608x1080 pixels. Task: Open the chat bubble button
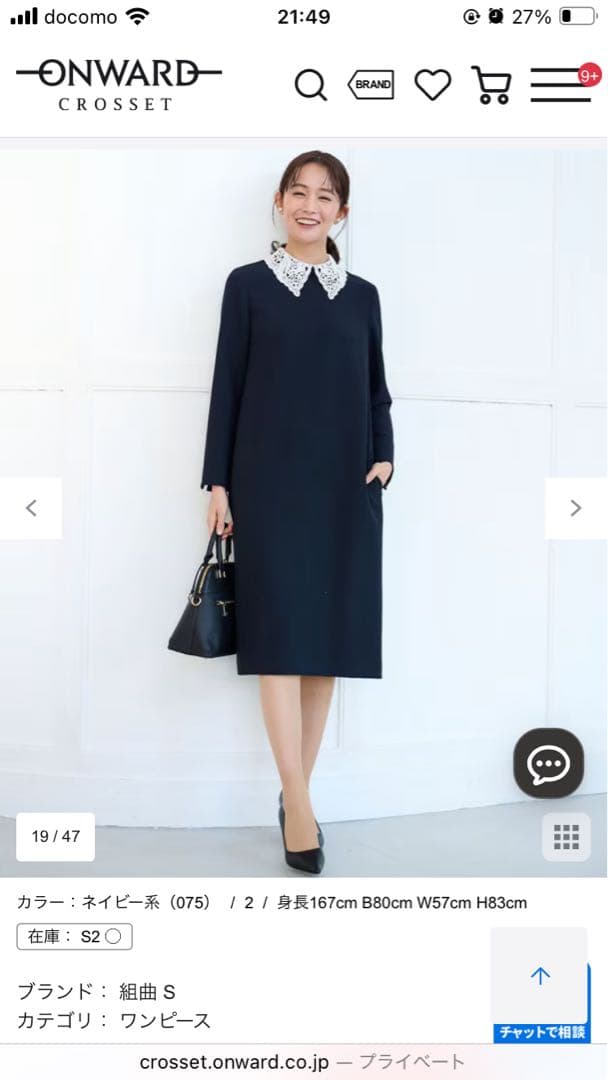coord(548,763)
